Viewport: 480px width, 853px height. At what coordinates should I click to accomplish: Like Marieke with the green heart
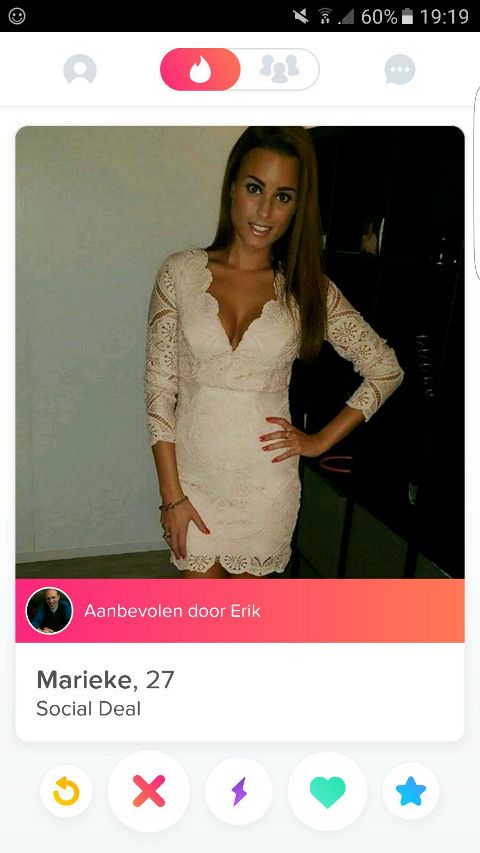pos(328,791)
